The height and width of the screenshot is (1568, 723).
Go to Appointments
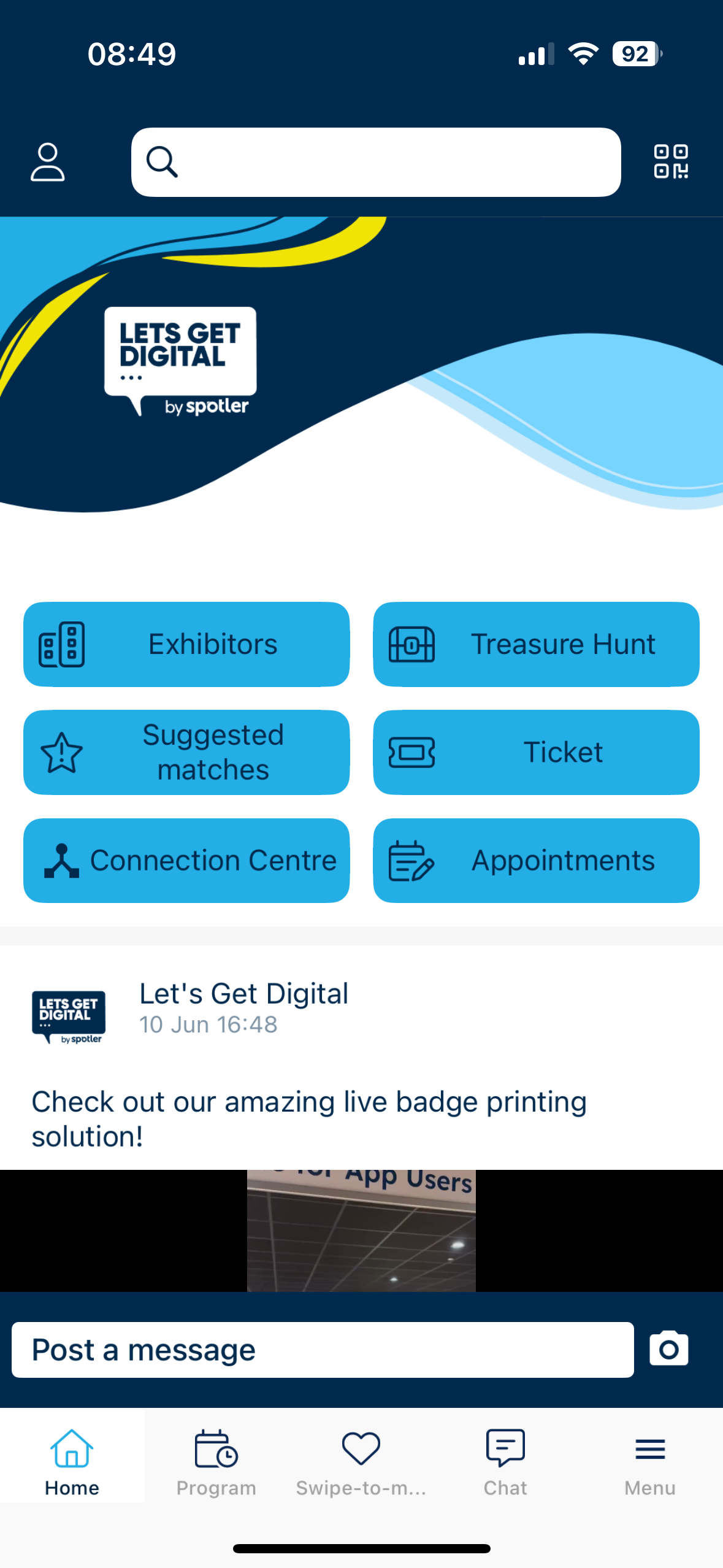536,860
